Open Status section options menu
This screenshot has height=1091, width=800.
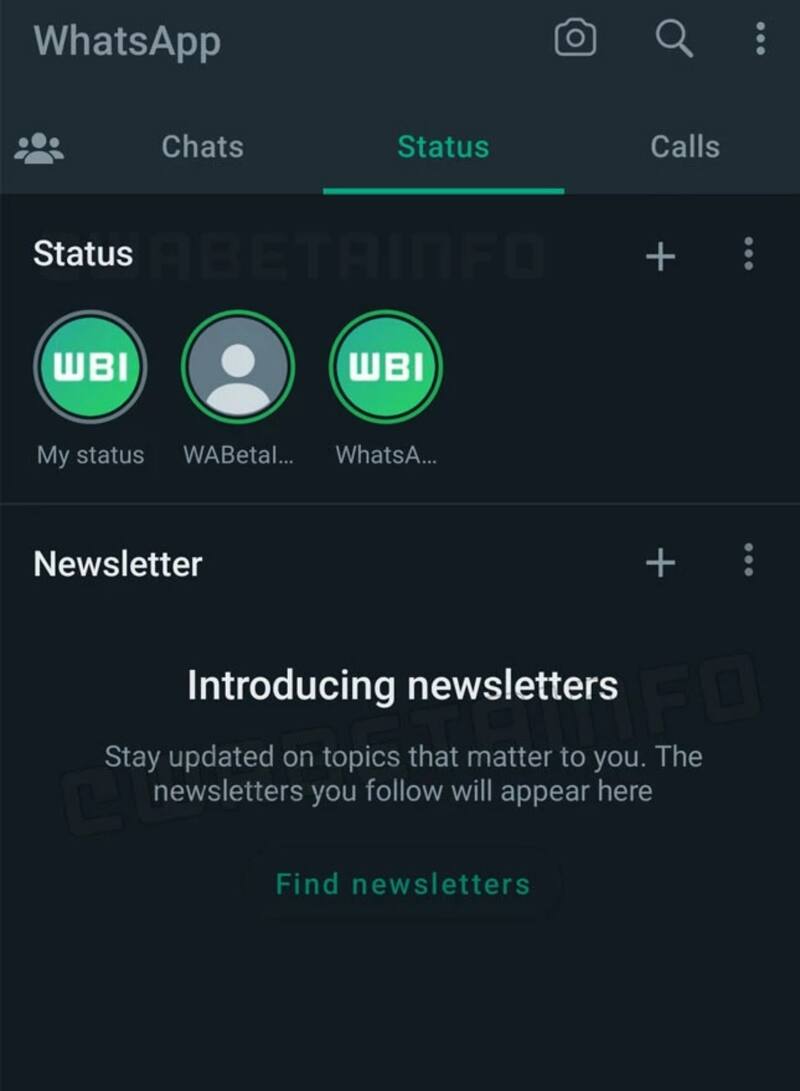748,254
